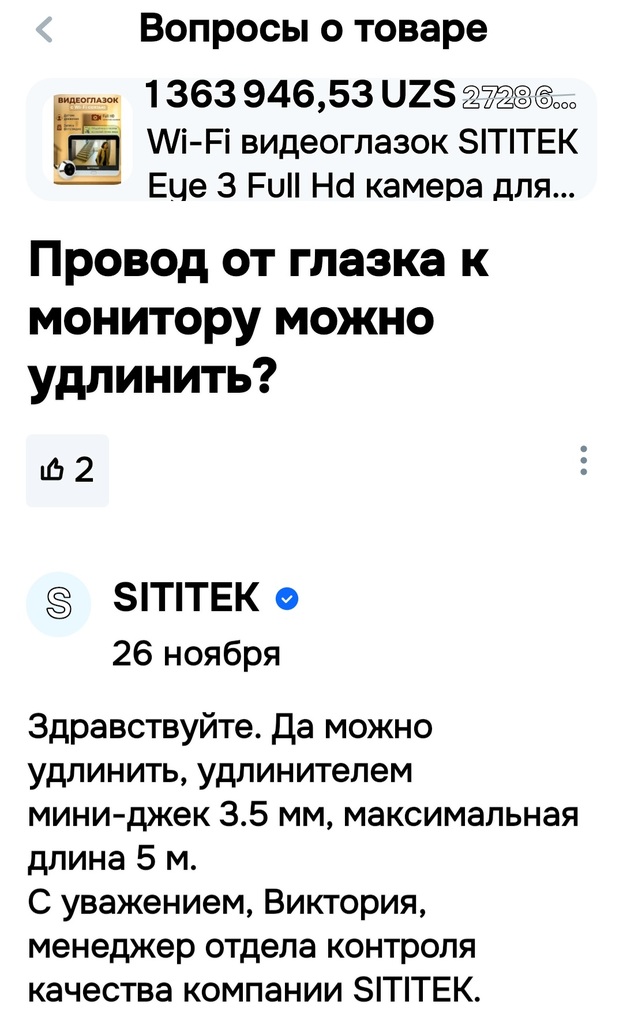Open the SITITEK seller profile
The width and height of the screenshot is (623, 1024).
(x=188, y=600)
